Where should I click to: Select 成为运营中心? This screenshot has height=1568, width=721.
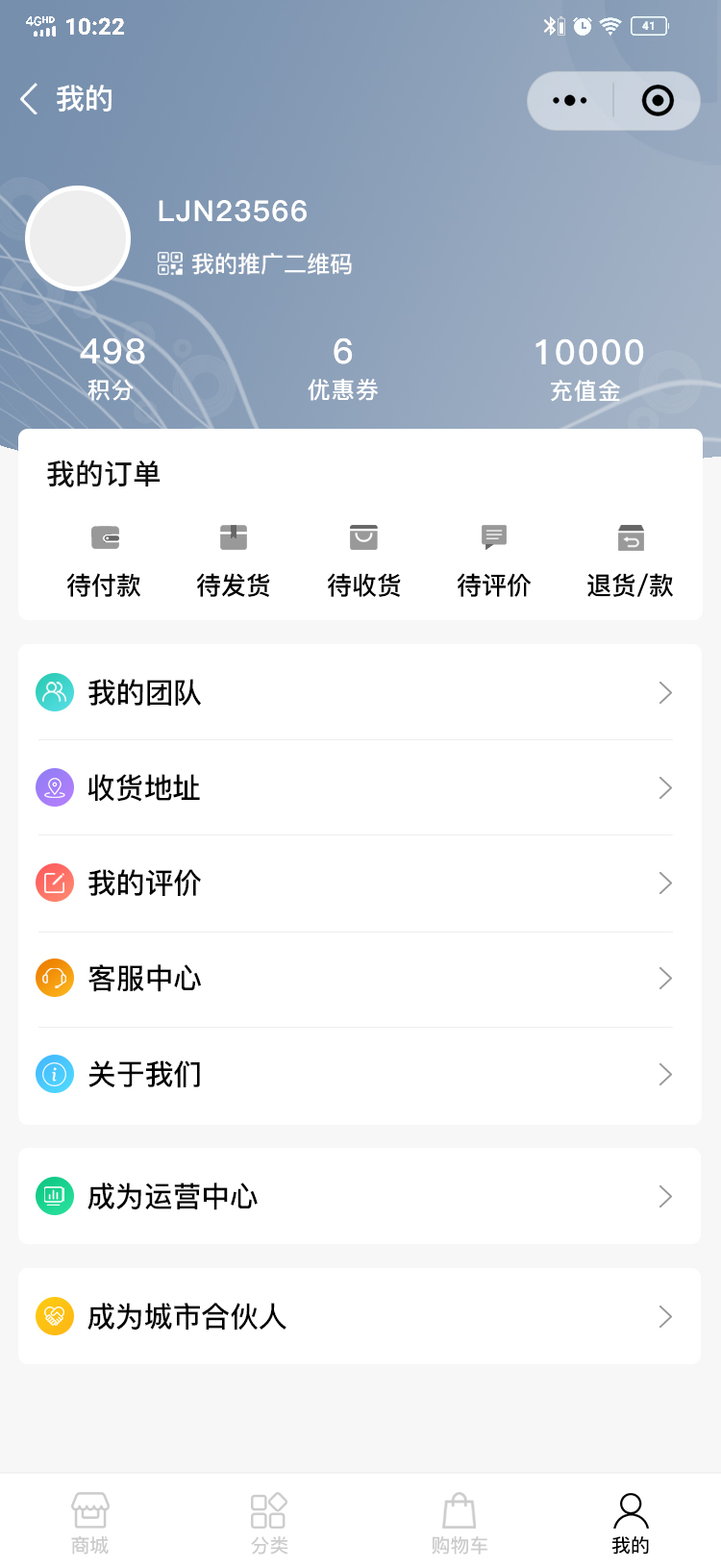click(x=356, y=1196)
